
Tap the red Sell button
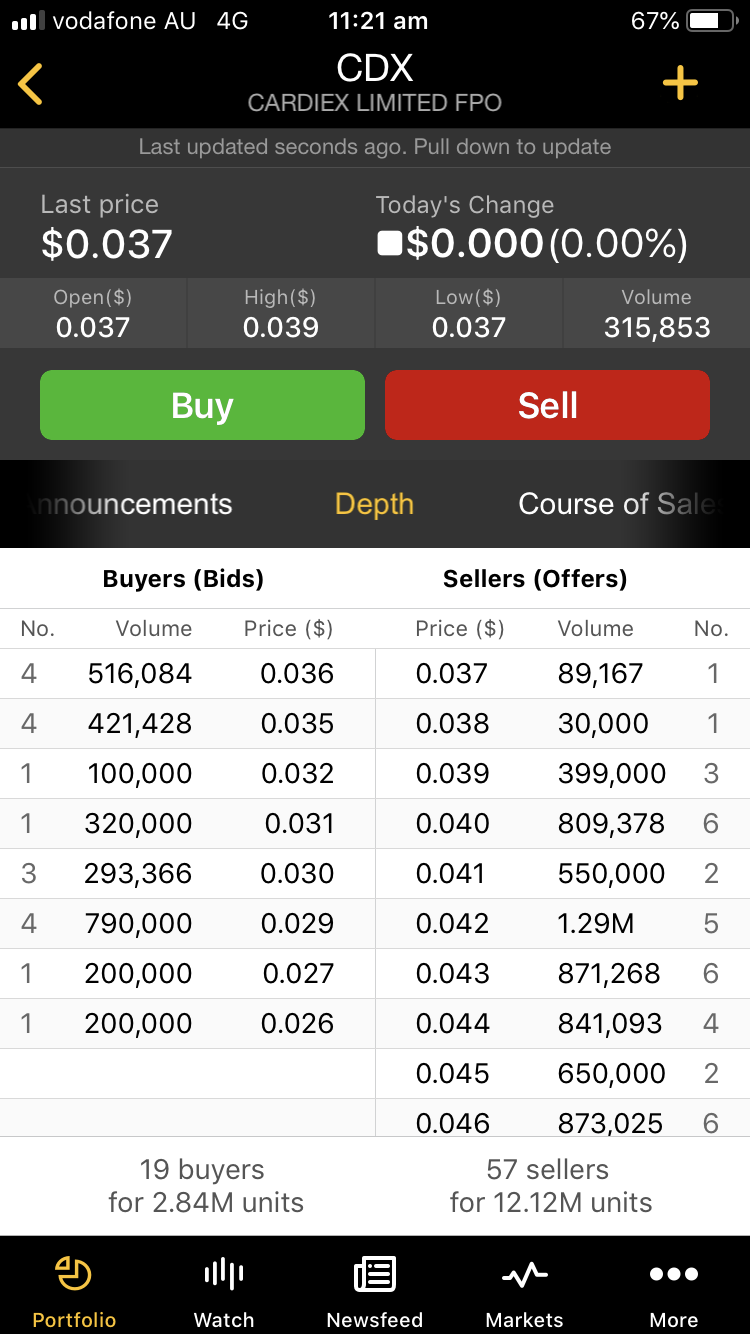[x=547, y=405]
